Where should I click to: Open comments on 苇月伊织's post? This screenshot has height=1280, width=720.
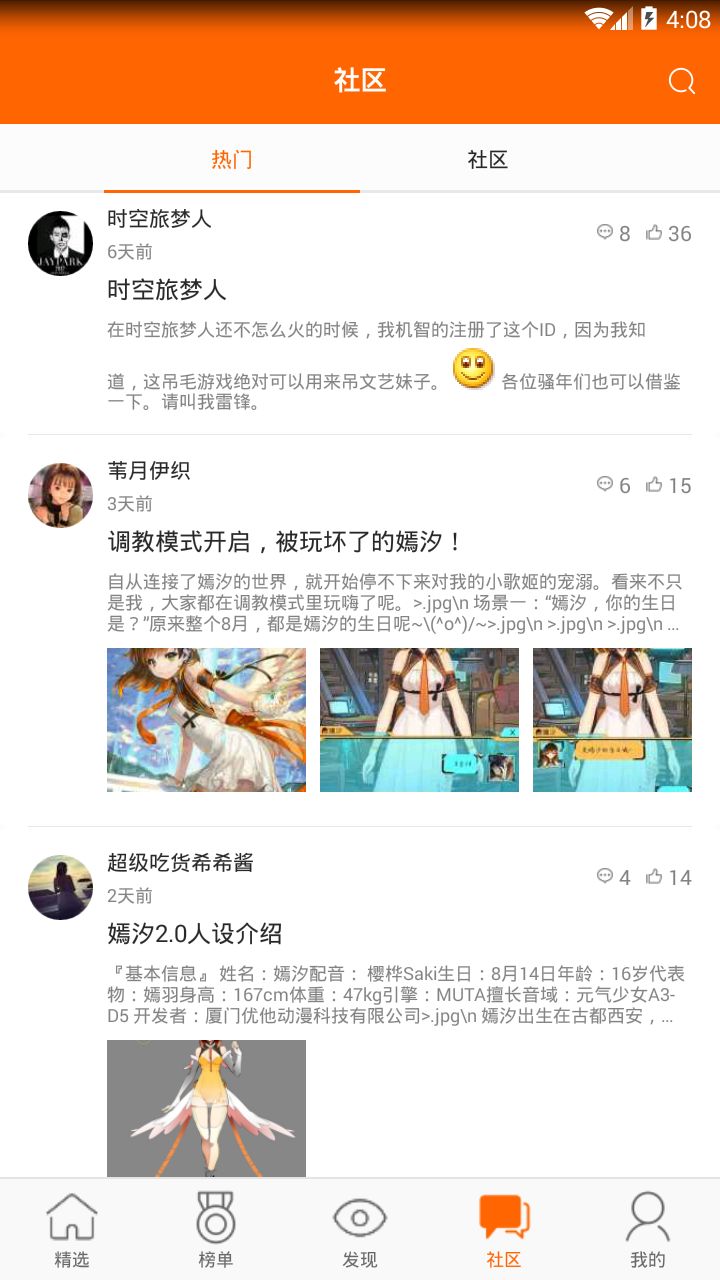click(613, 485)
